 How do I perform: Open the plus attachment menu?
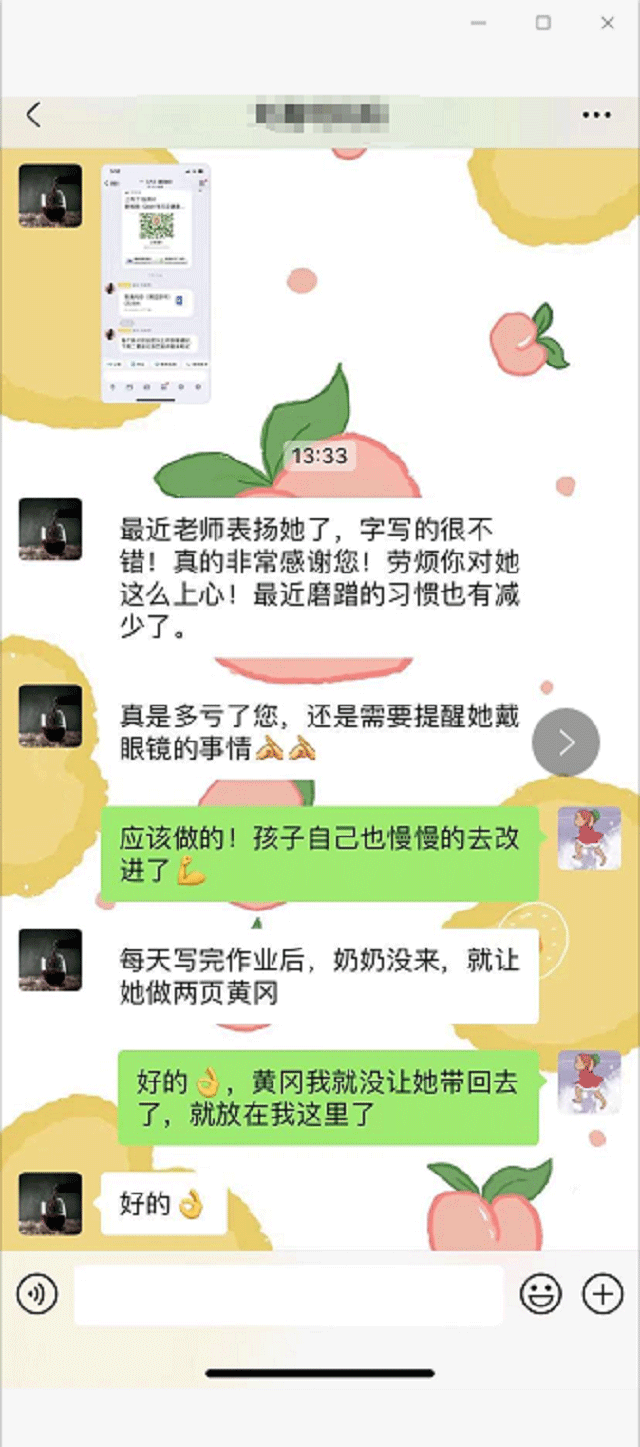pyautogui.click(x=602, y=1295)
